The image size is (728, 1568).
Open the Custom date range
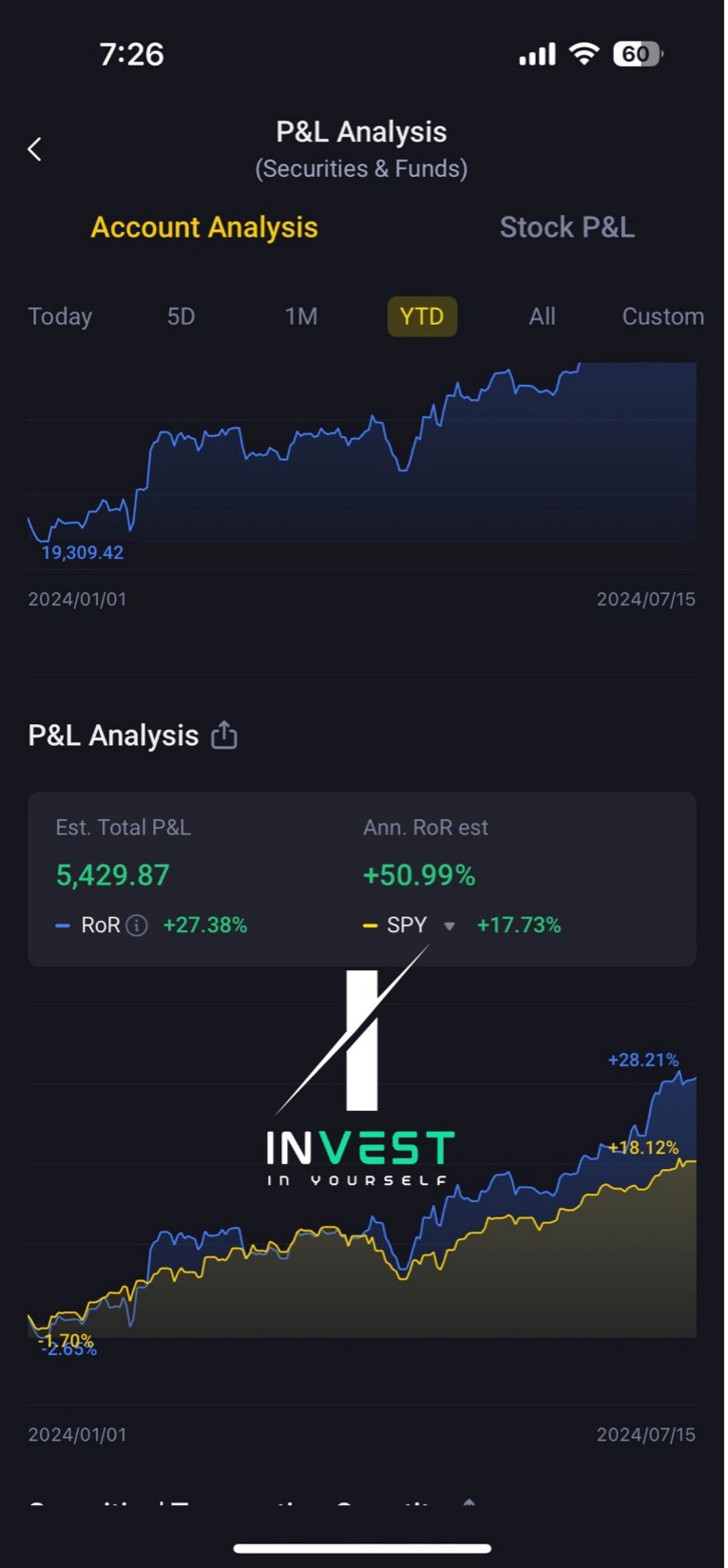(x=662, y=316)
